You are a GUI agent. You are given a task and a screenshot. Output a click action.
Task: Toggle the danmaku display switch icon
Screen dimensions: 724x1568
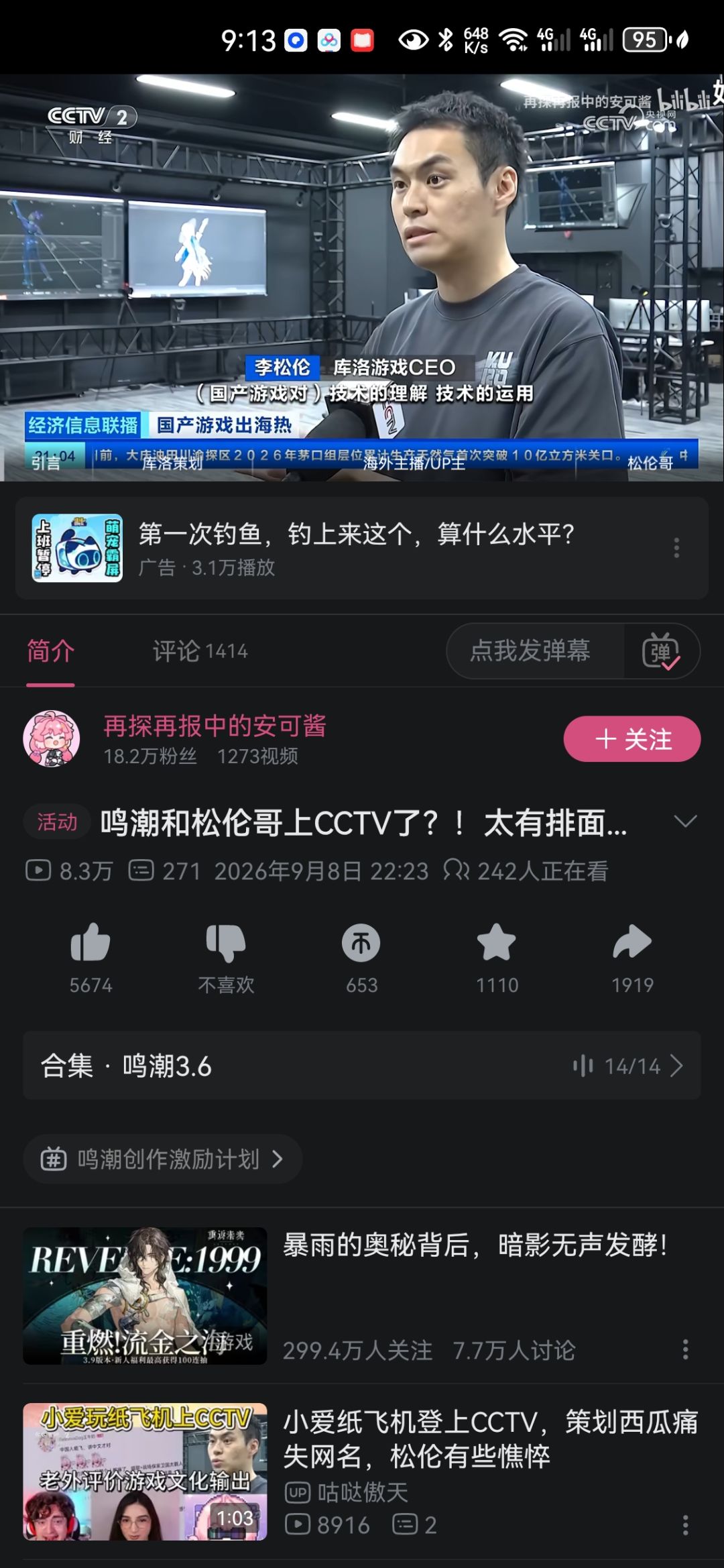(661, 651)
